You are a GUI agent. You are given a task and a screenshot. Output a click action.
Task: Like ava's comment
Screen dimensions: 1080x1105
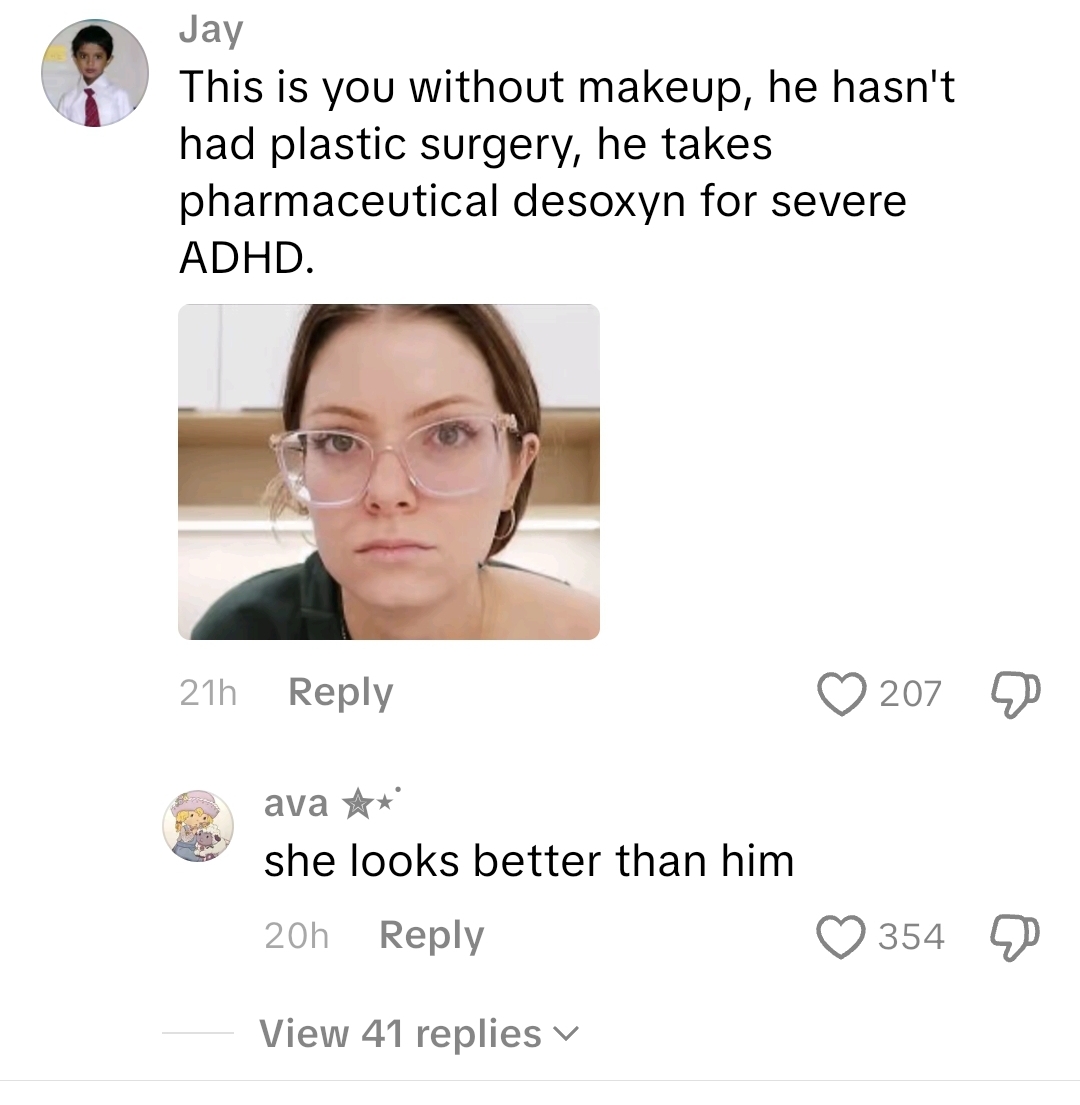(x=840, y=937)
